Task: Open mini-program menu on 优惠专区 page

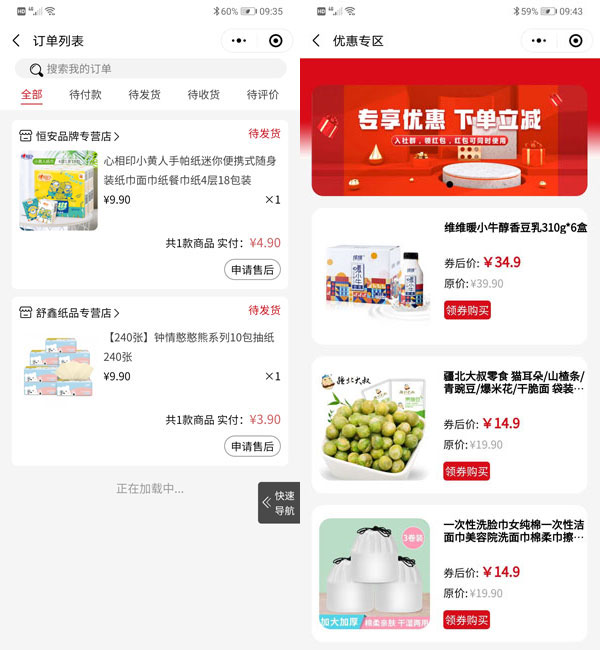Action: click(x=538, y=41)
